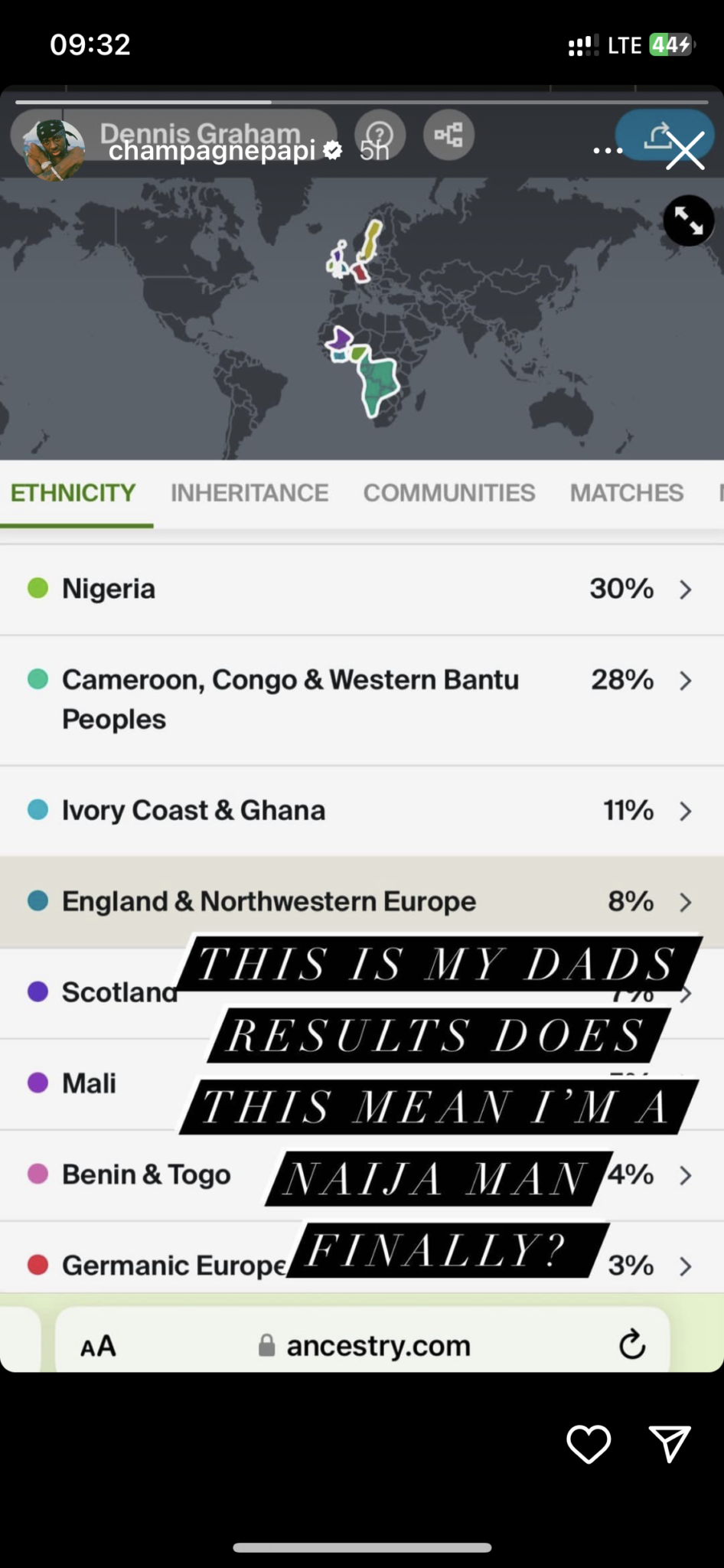This screenshot has width=724, height=1568.
Task: Open the three-dot story options menu
Action: point(608,151)
